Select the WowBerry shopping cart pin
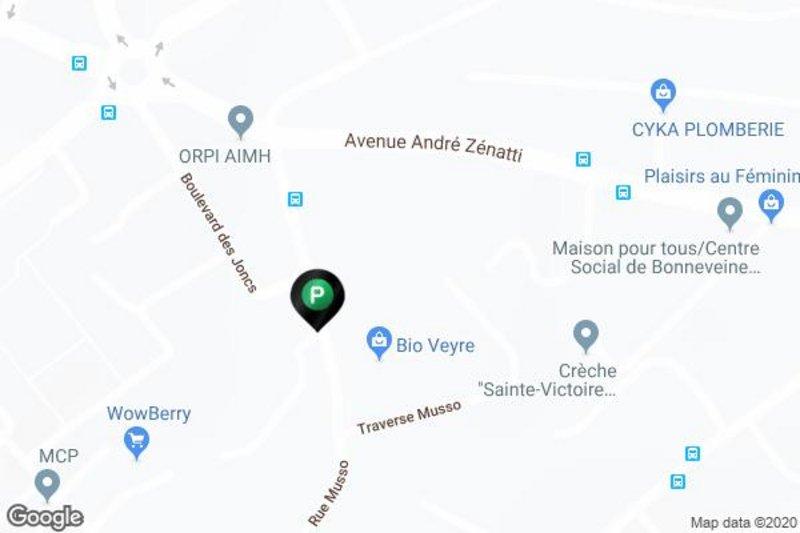 tap(137, 441)
